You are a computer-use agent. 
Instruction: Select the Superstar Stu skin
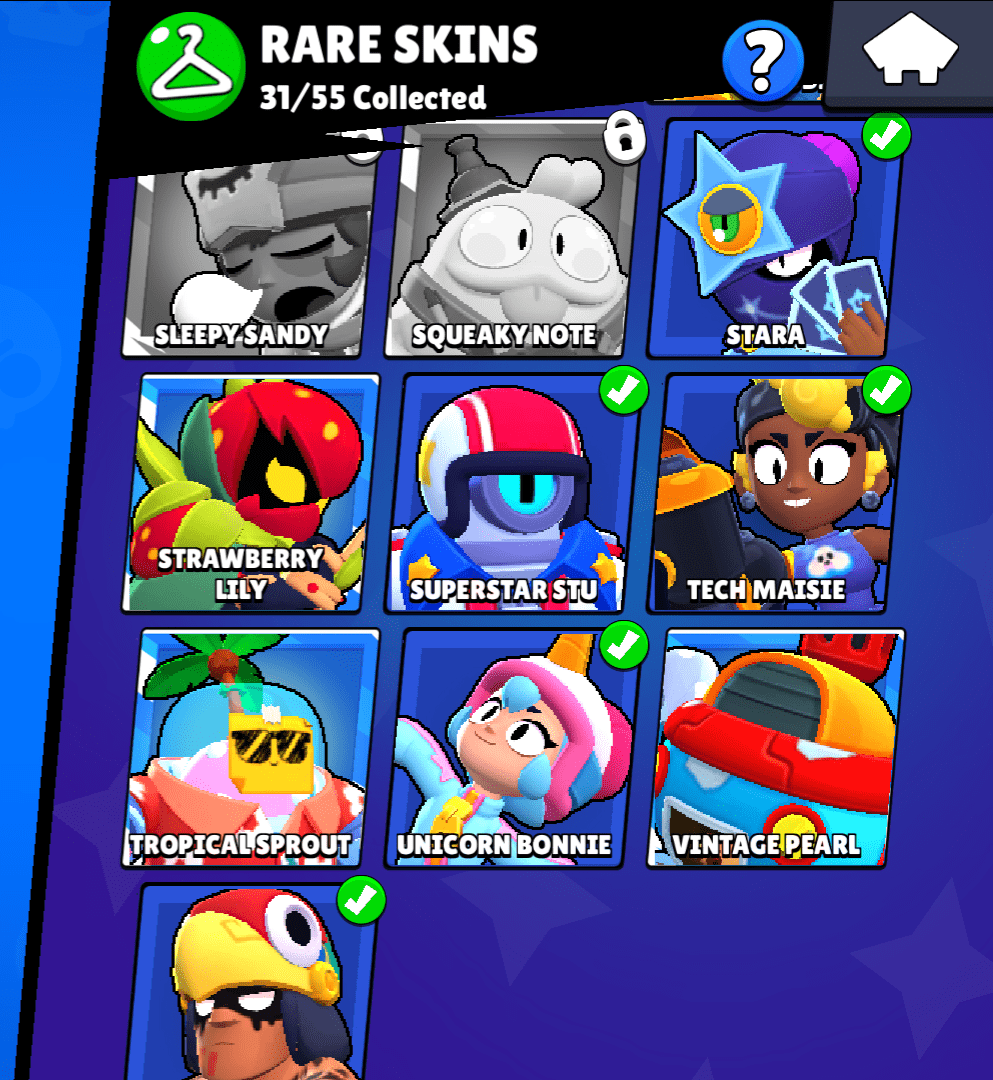click(512, 495)
